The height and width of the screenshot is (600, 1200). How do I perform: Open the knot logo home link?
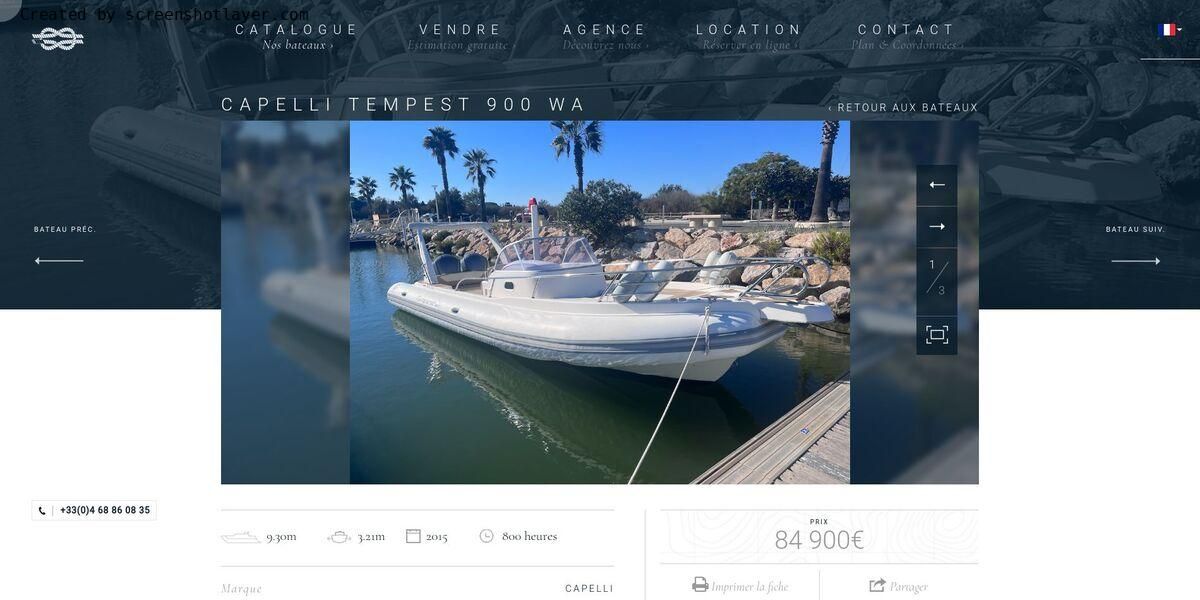coord(58,38)
